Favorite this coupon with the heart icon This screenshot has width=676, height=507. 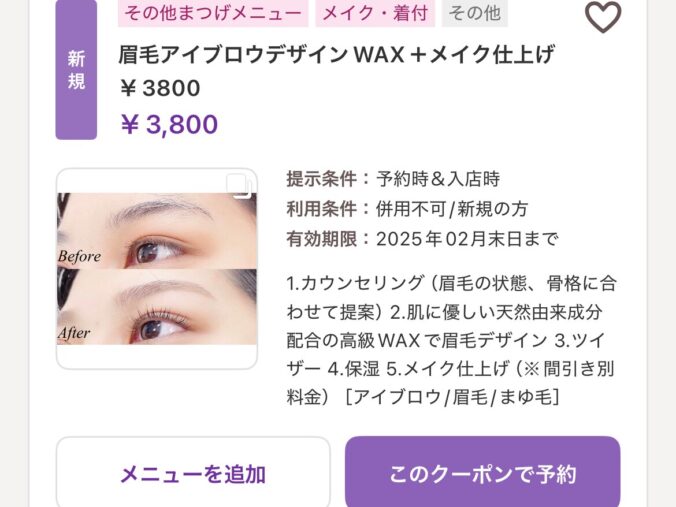pyautogui.click(x=602, y=17)
